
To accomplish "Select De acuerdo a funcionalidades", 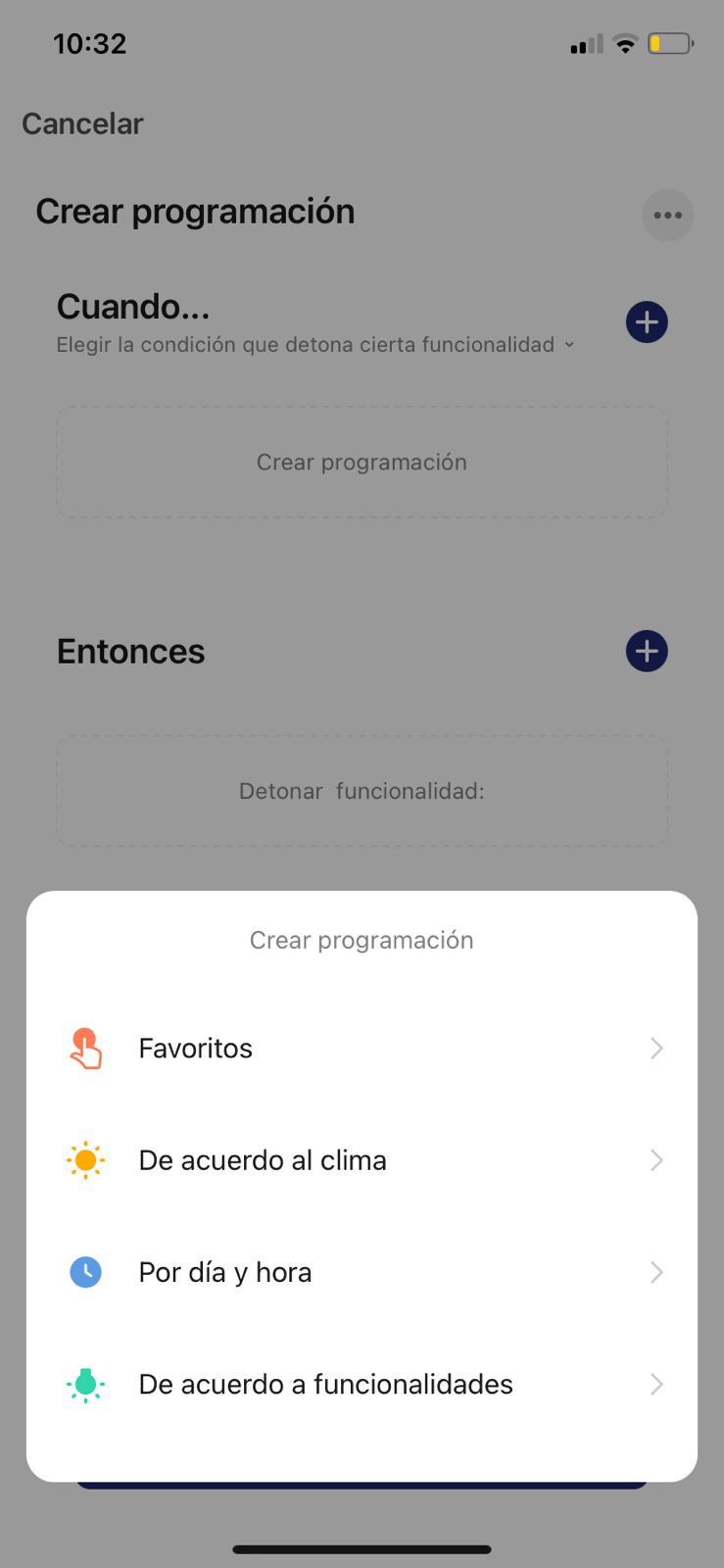I will [362, 1384].
